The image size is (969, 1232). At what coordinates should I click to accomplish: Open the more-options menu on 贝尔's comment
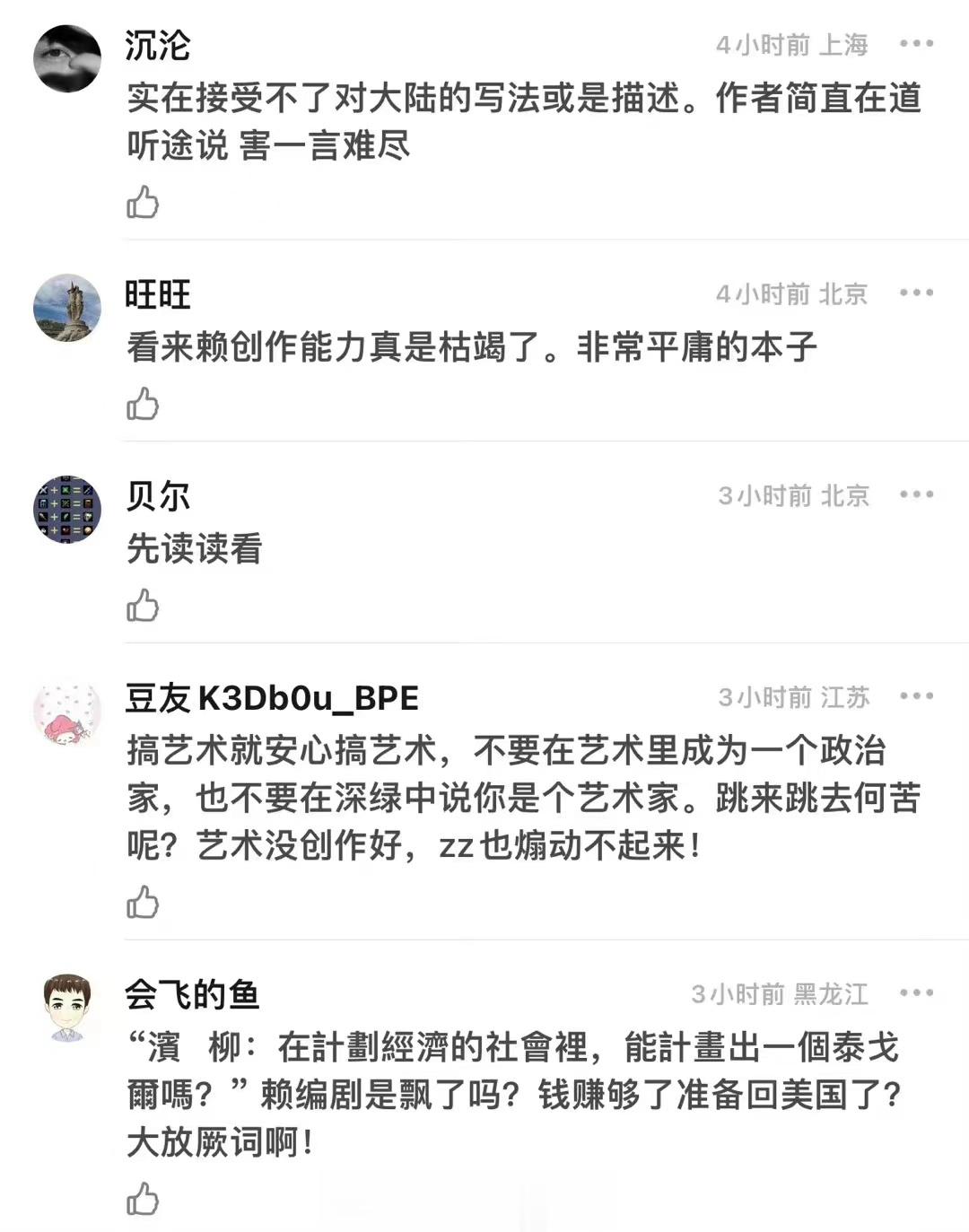tap(917, 494)
